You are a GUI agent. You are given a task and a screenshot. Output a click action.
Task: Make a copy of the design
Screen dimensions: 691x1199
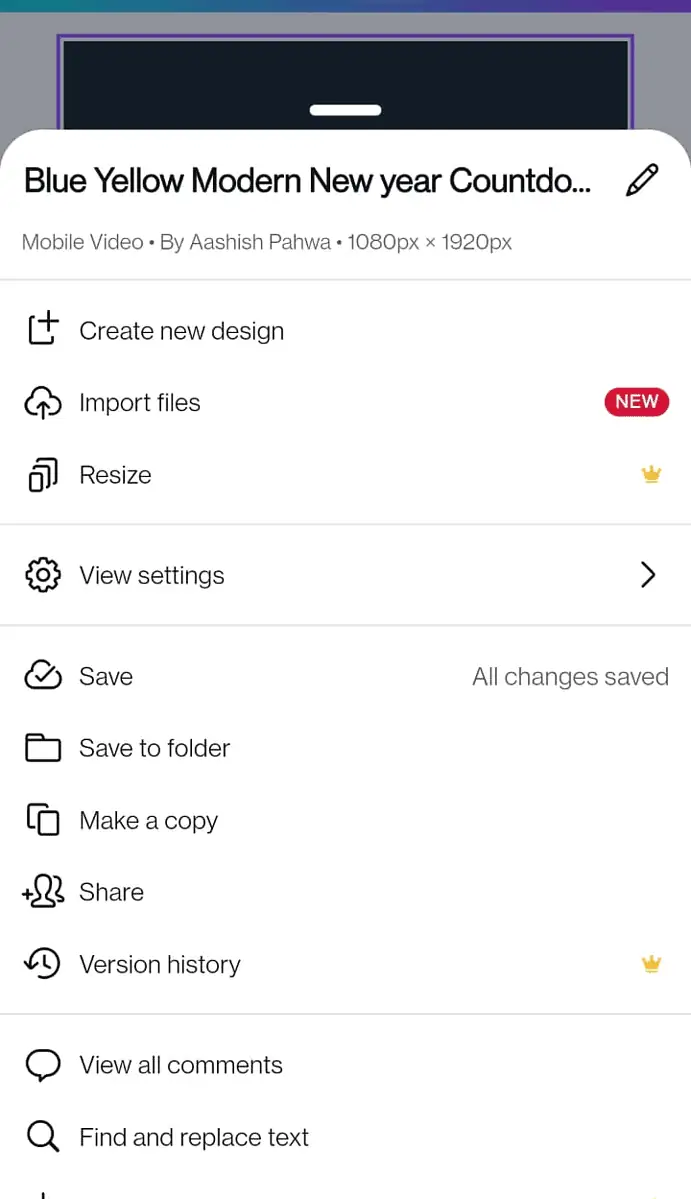[346, 820]
